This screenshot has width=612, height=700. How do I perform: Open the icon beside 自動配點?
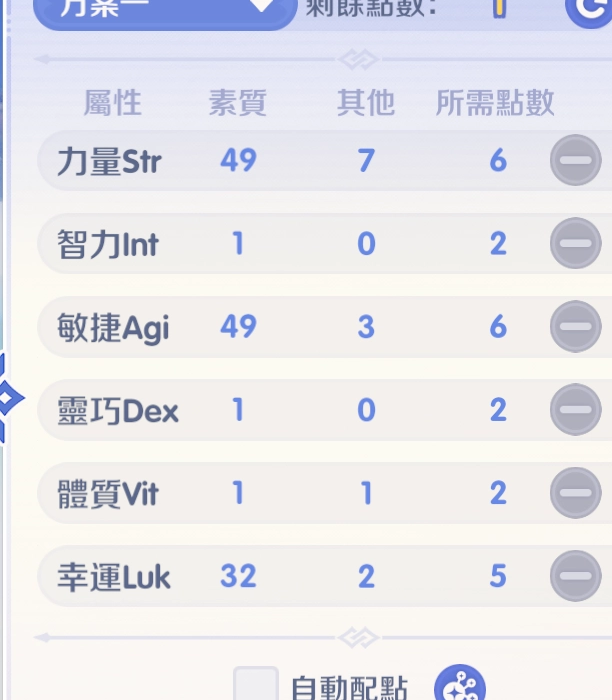point(460,686)
